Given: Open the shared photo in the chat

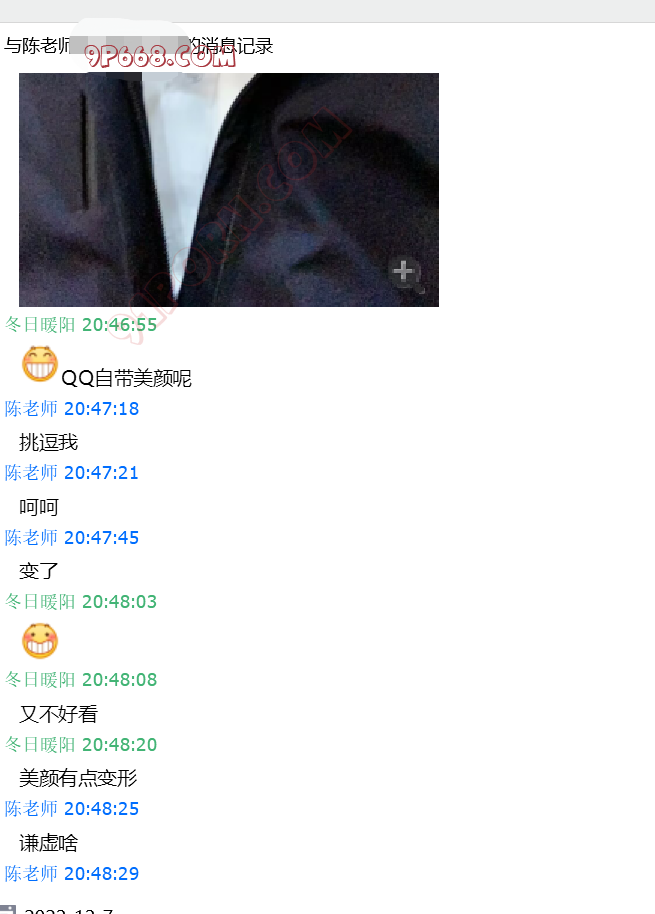Looking at the screenshot, I should tap(228, 190).
